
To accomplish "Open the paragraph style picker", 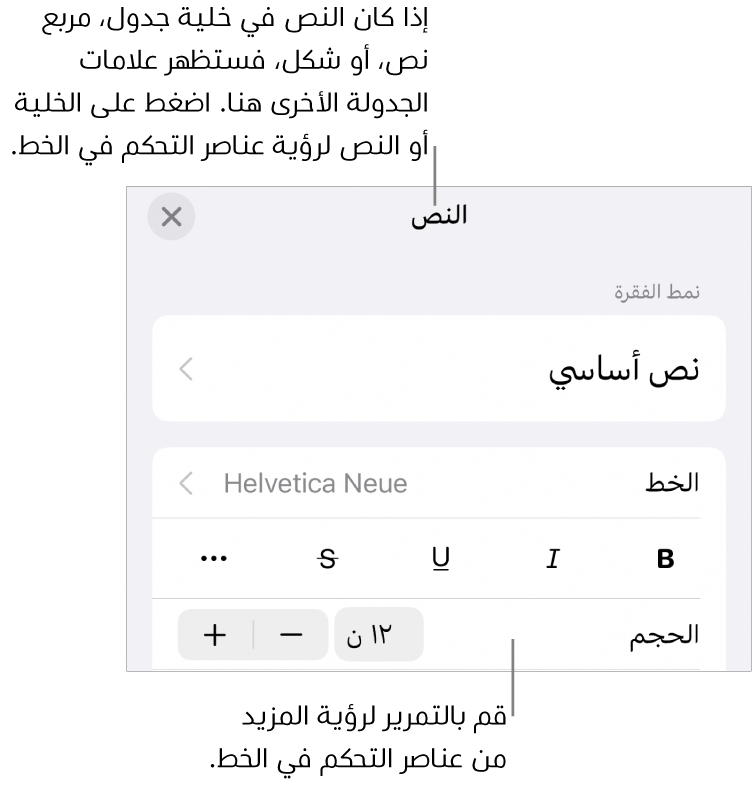I will 439,369.
